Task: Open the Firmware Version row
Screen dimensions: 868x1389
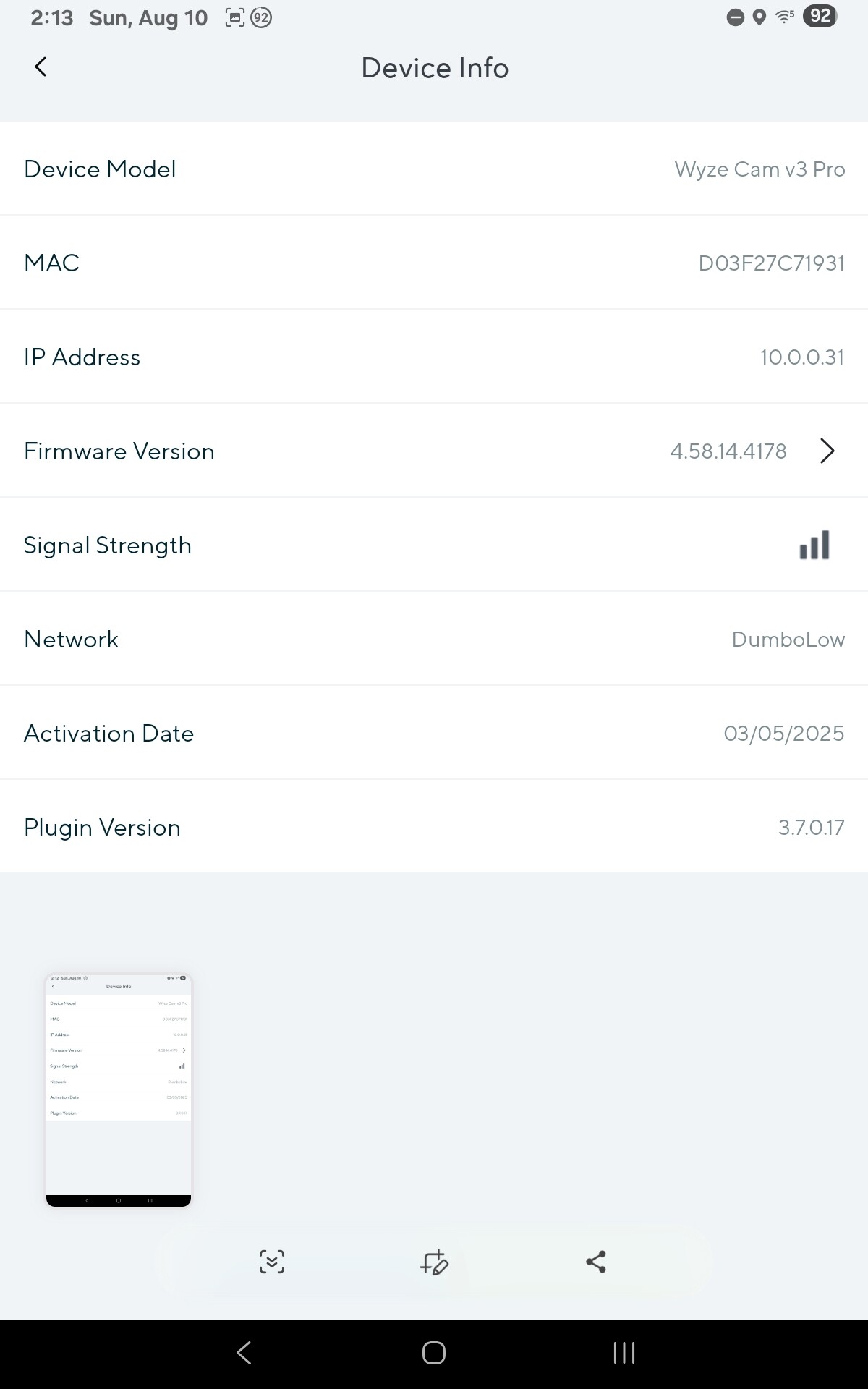Action: [x=434, y=451]
